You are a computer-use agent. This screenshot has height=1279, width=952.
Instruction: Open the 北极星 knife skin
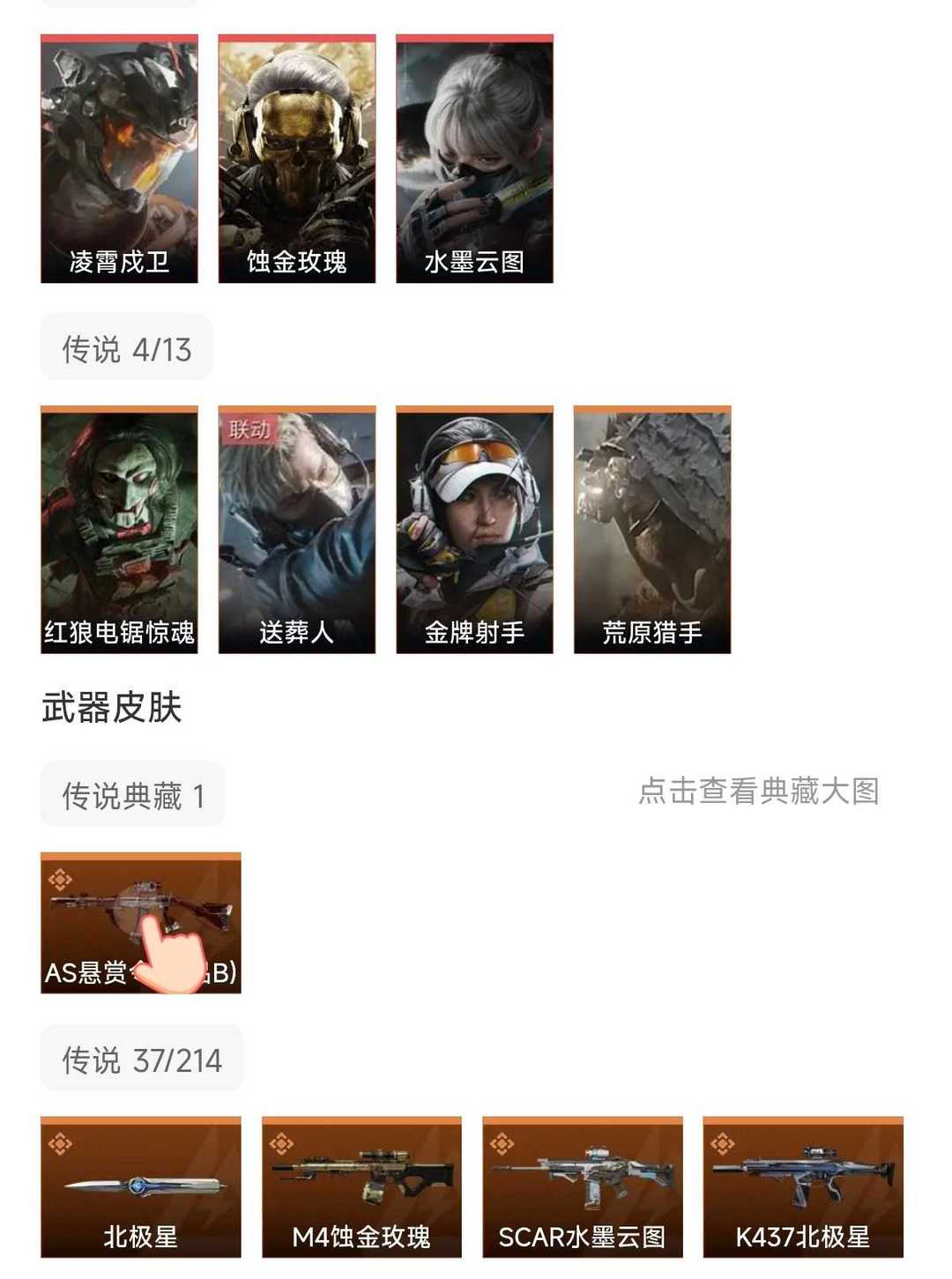pyautogui.click(x=140, y=1186)
